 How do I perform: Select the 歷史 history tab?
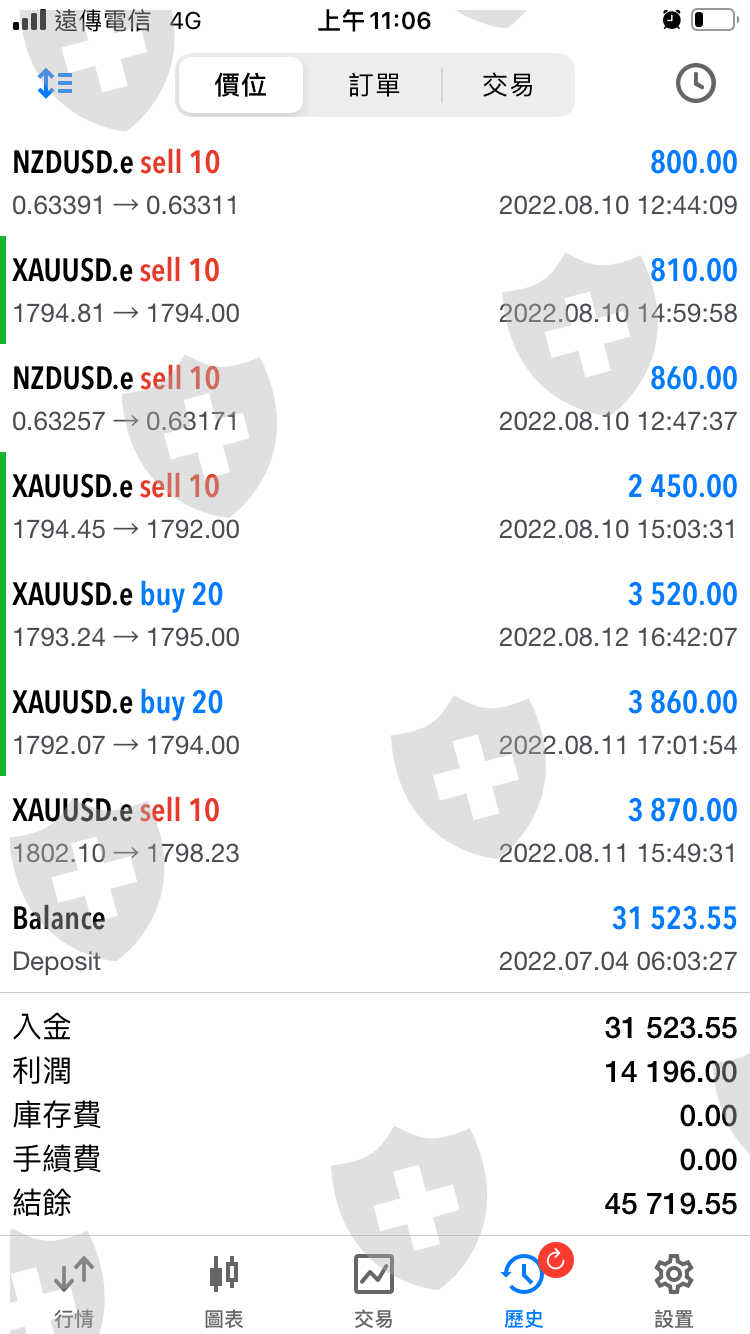524,1290
